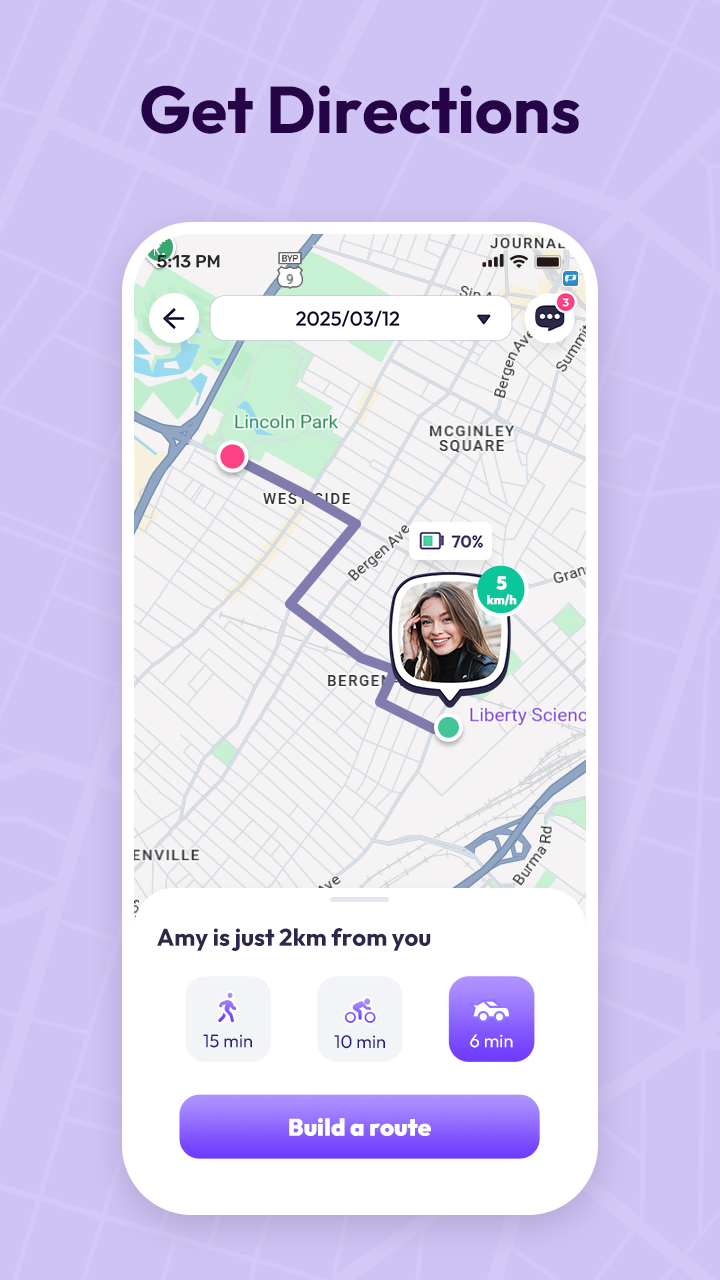Select the highlighted 6 min driving option
Screen dimensions: 720x1280
pyautogui.click(x=491, y=1019)
